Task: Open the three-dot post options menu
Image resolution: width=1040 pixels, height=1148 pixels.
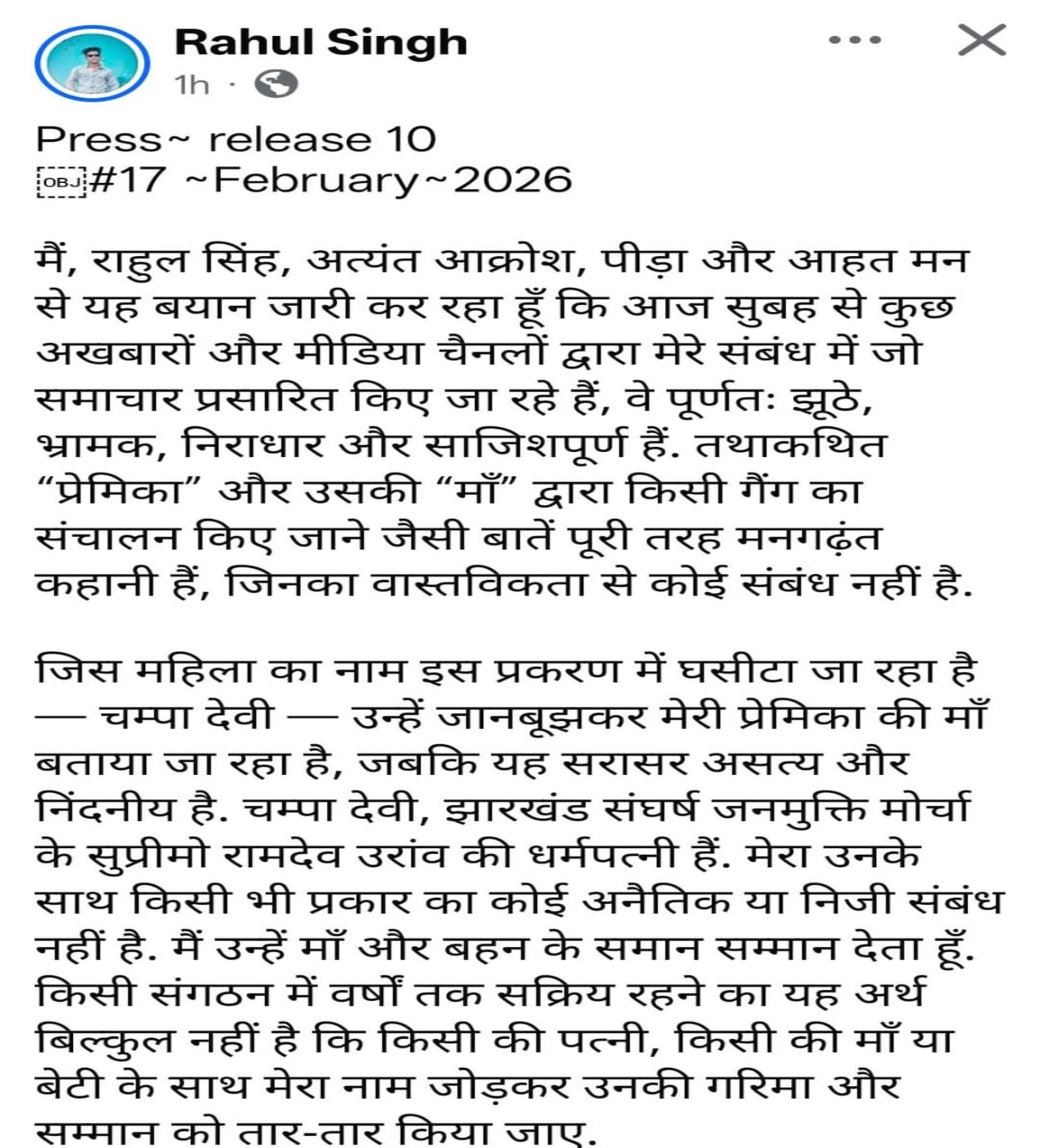Action: click(x=855, y=40)
